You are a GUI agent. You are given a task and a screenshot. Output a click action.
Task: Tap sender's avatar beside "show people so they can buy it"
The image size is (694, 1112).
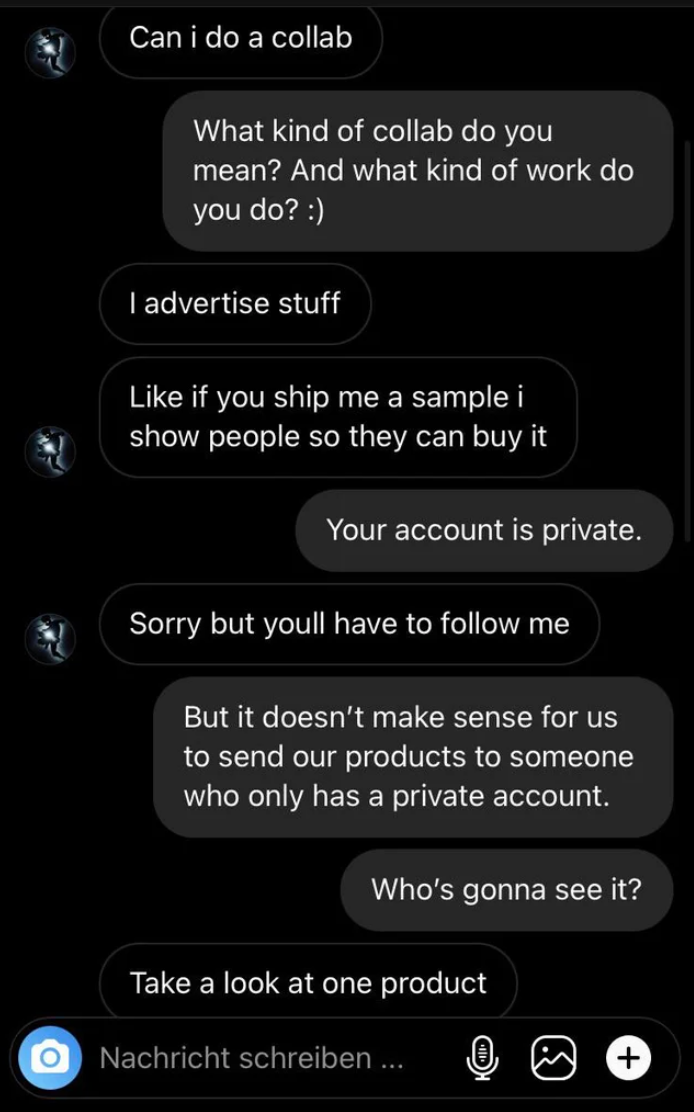coord(50,448)
